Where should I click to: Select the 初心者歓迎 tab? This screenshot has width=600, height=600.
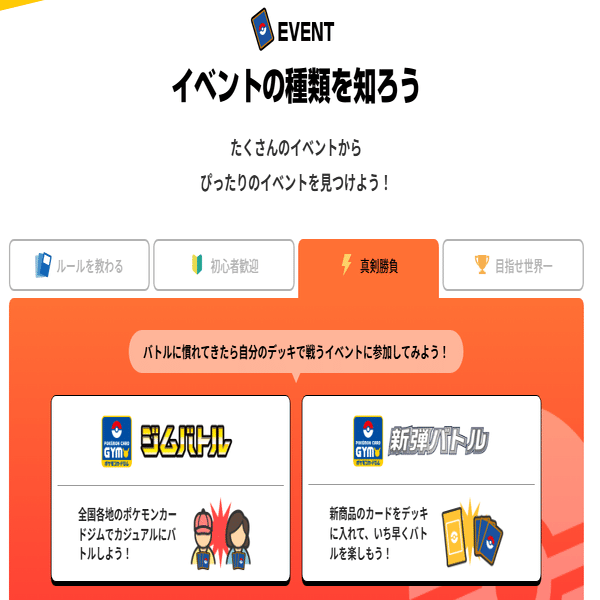(224, 266)
